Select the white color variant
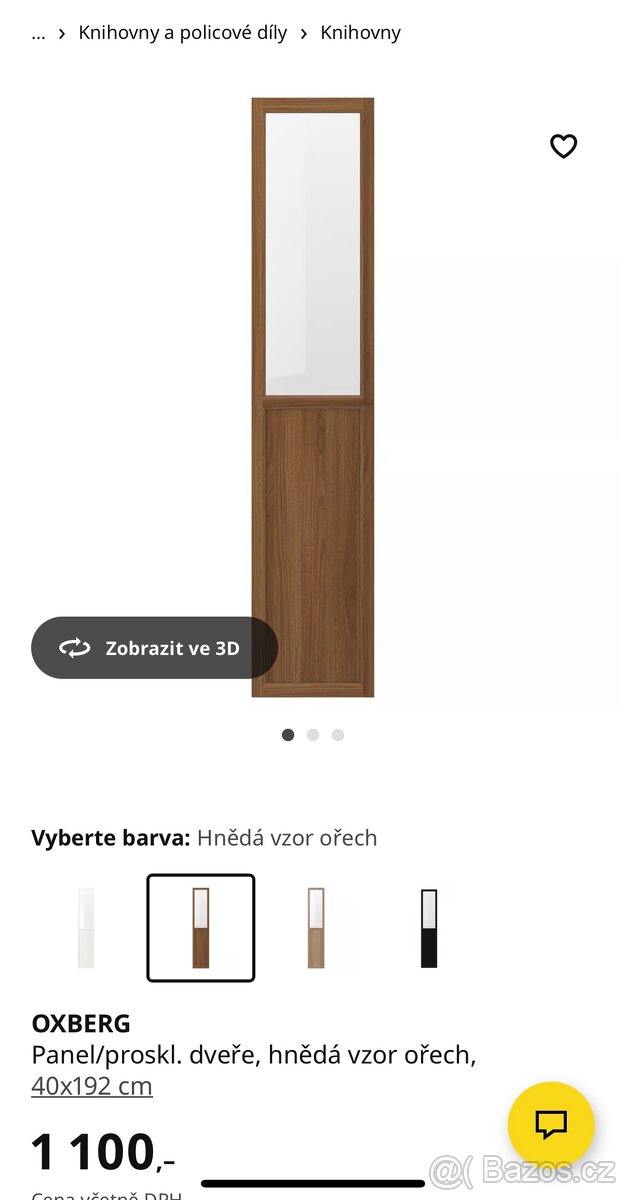 click(87, 928)
